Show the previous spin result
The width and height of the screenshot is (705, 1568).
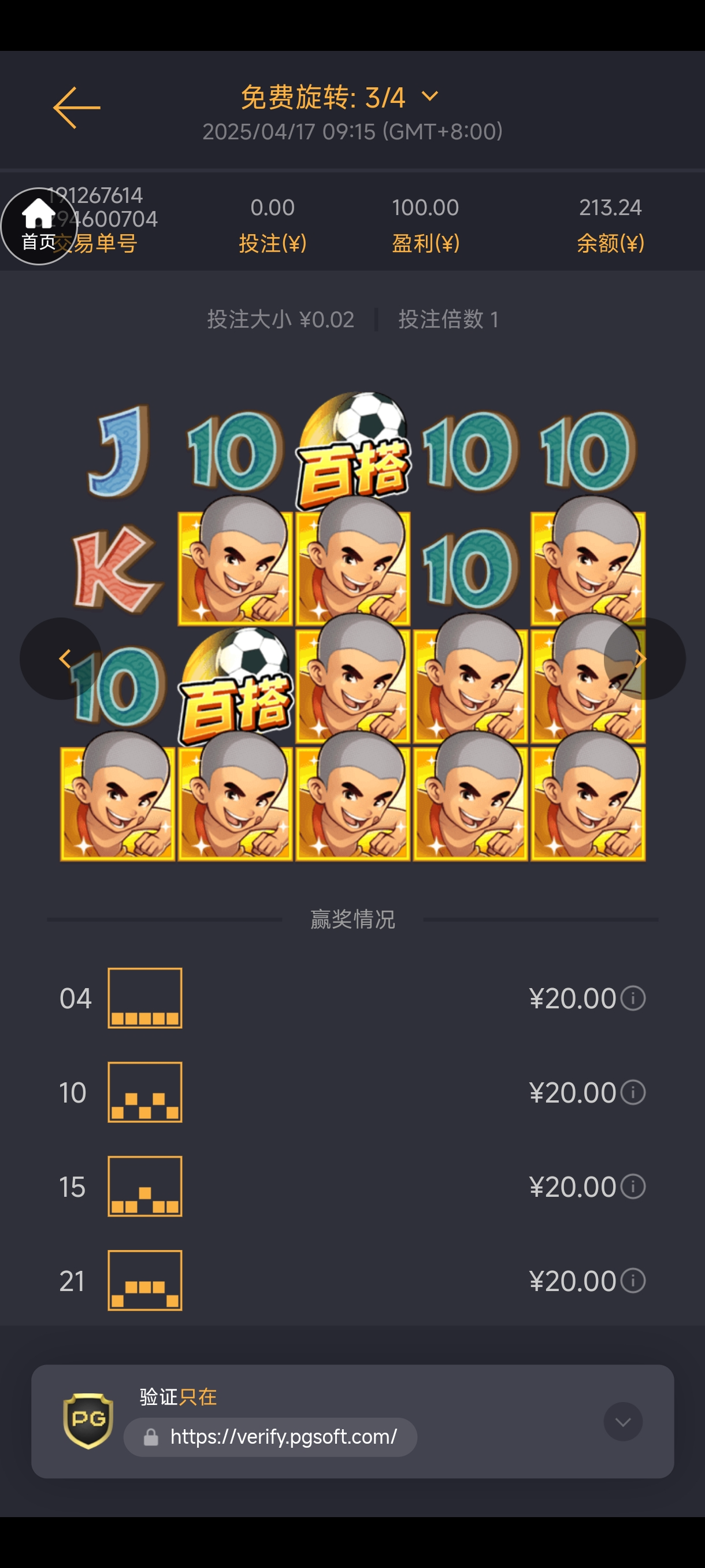[61, 659]
